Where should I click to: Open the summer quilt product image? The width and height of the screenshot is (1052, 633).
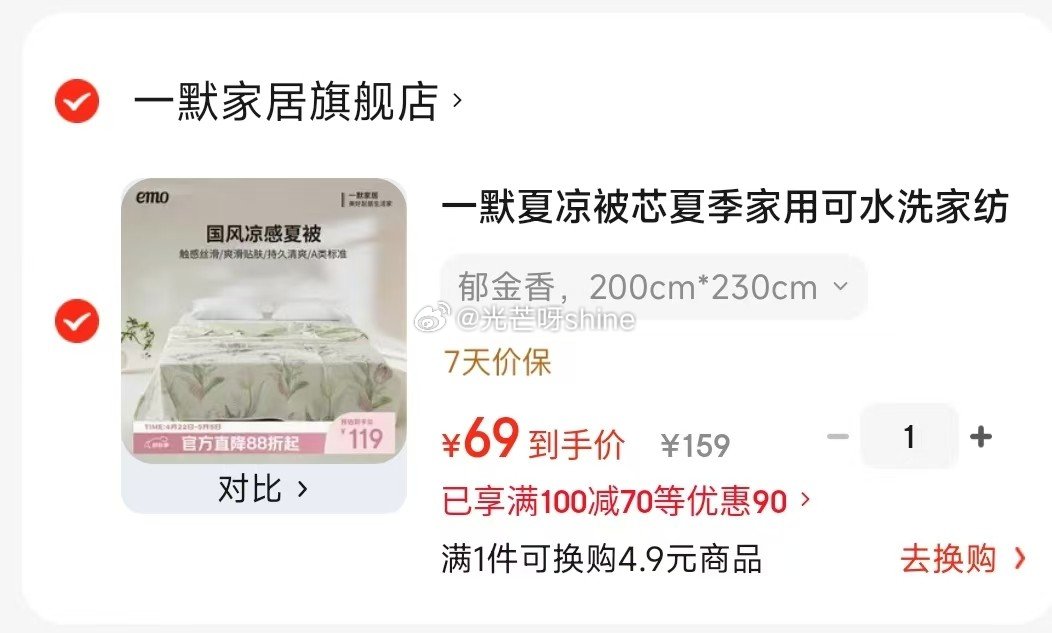(x=264, y=320)
